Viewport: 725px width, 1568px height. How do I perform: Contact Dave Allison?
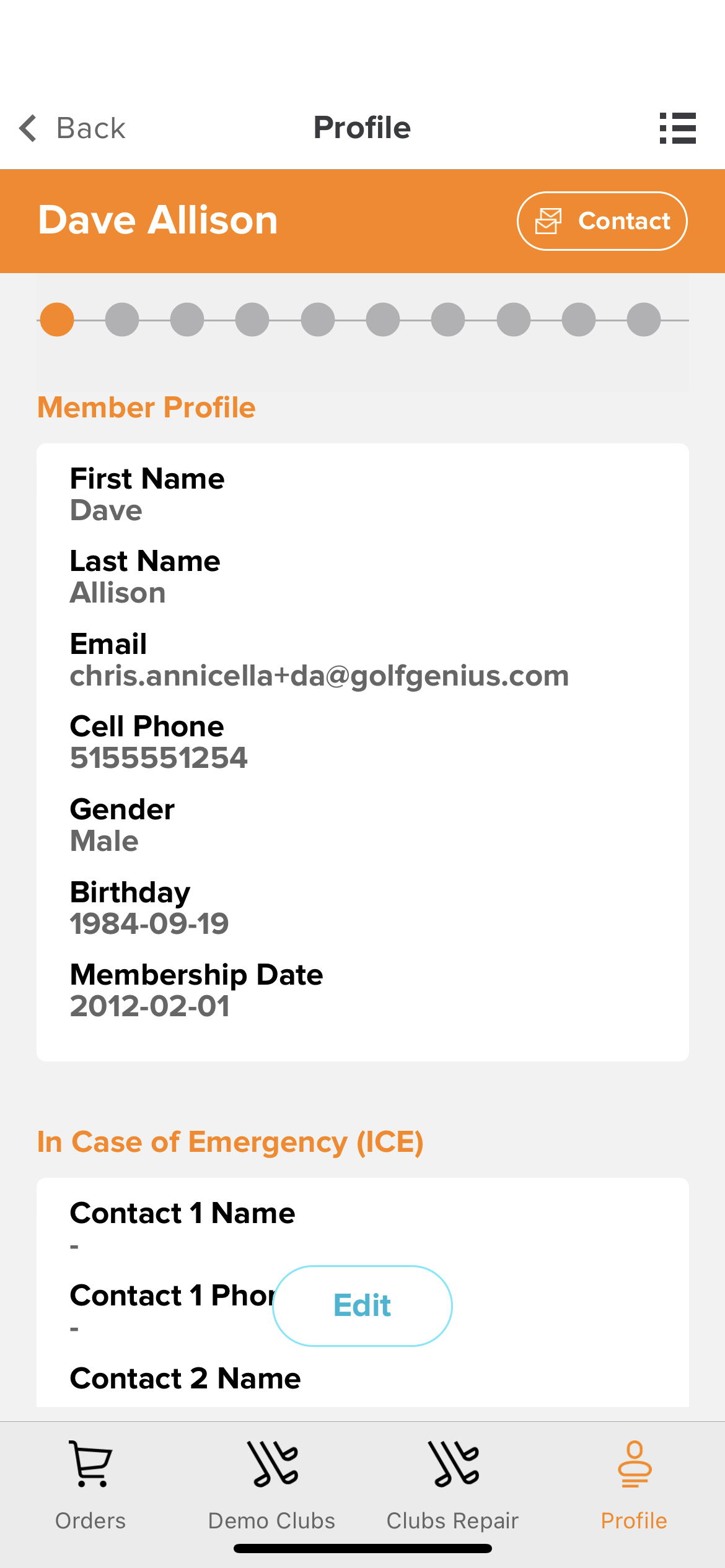[602, 221]
